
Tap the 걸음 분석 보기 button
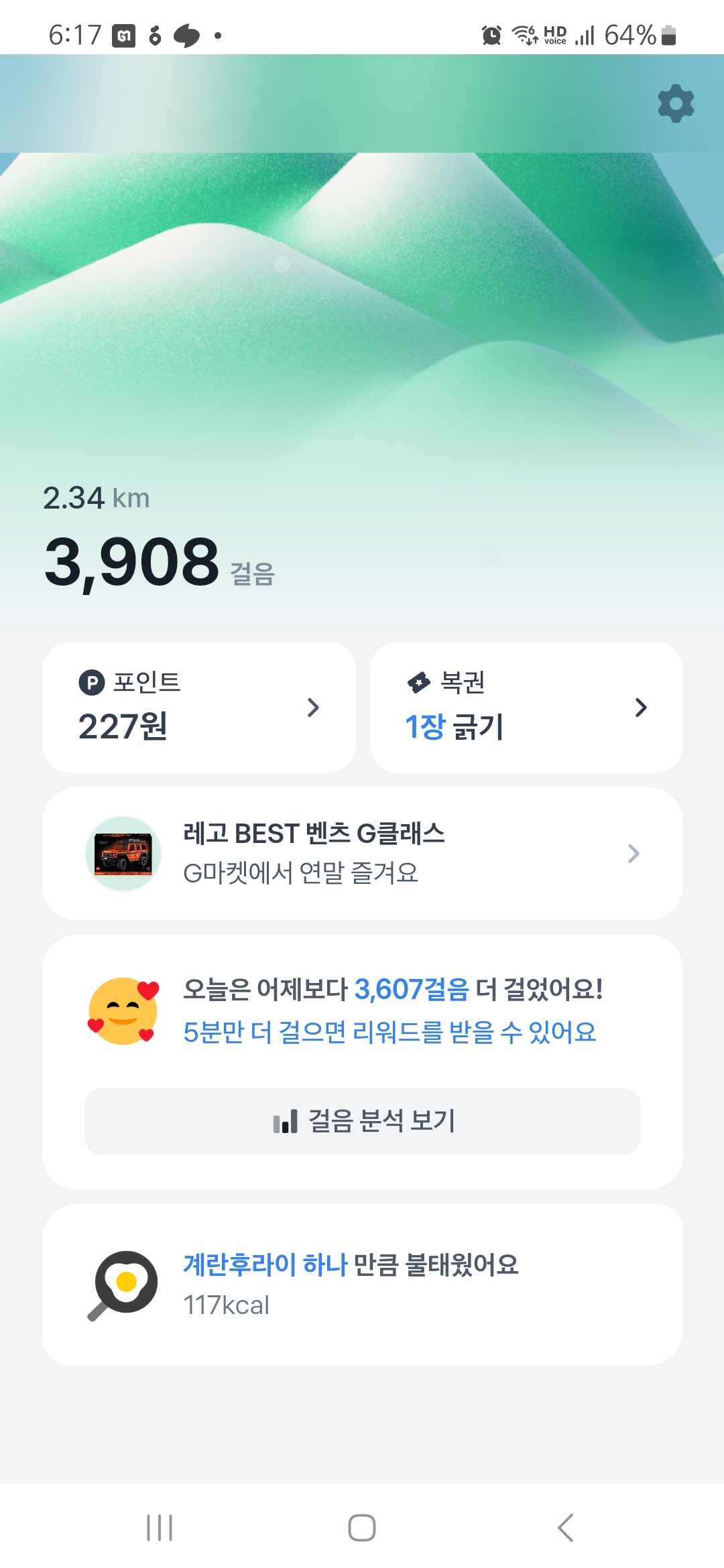click(362, 1121)
